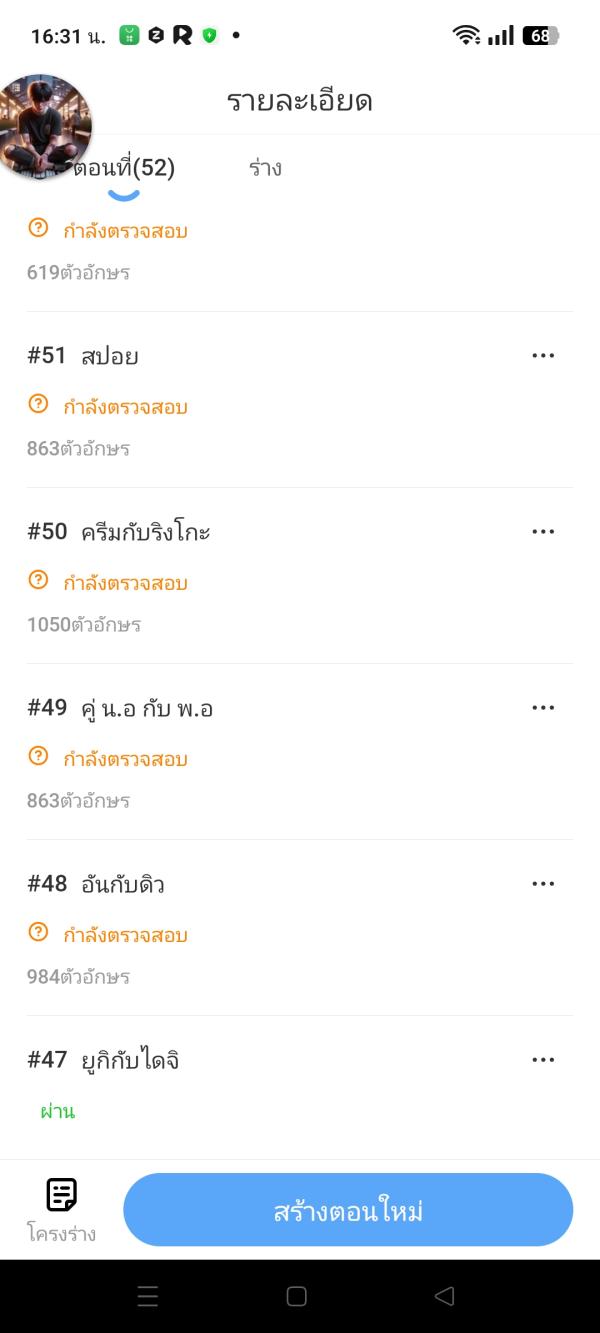Go to the system home screen
Image resolution: width=600 pixels, height=1333 pixels.
pos(297,1297)
